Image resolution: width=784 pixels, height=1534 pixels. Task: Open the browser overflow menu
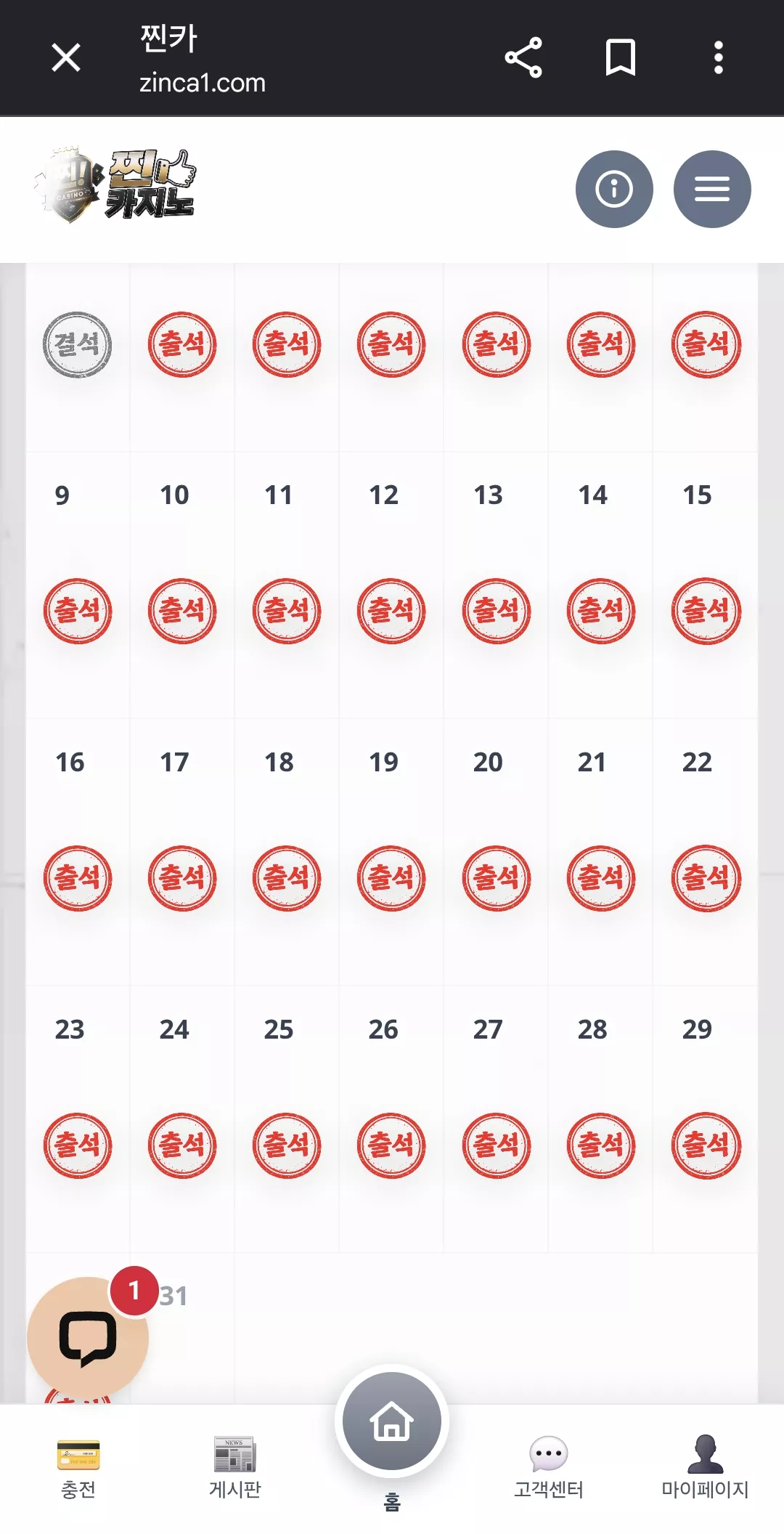(x=718, y=57)
